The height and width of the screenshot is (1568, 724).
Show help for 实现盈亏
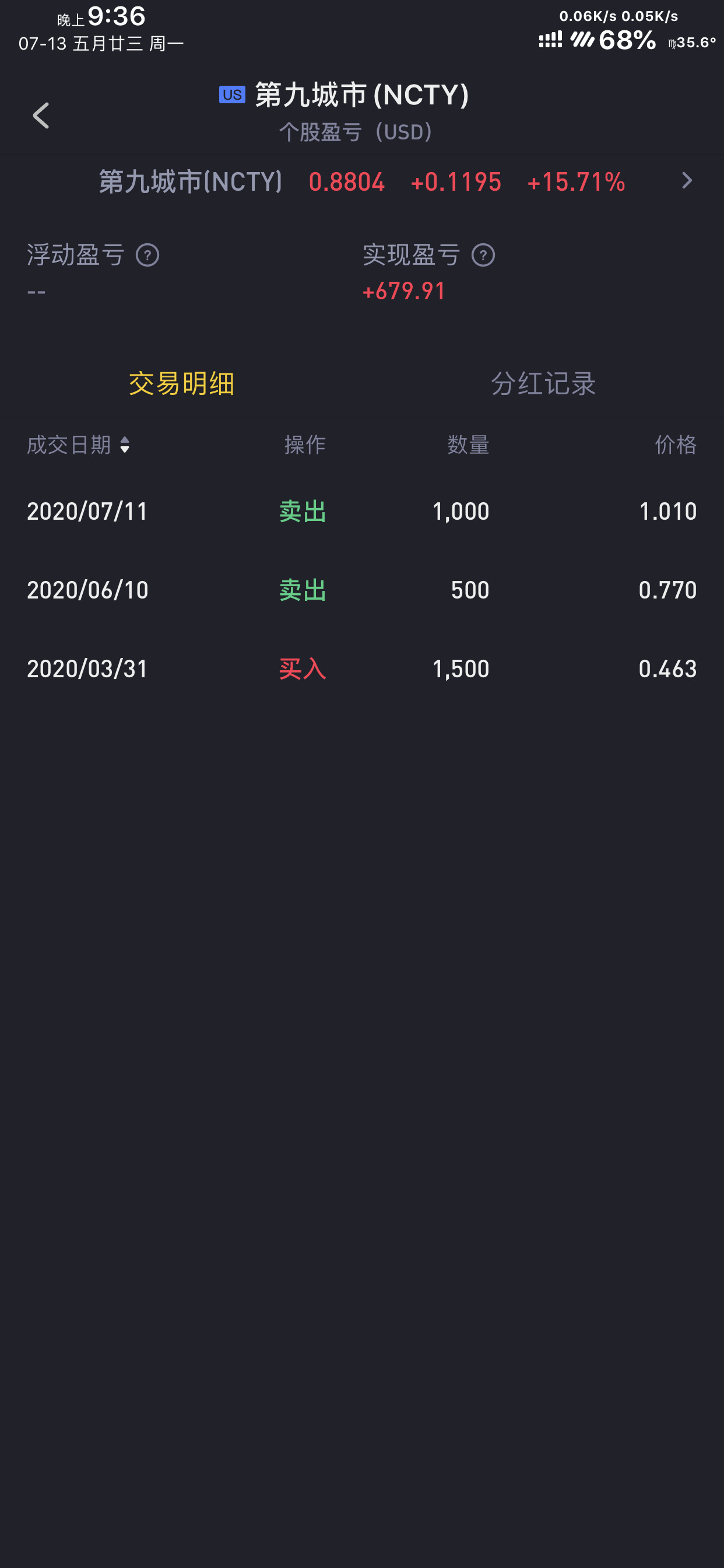(483, 255)
